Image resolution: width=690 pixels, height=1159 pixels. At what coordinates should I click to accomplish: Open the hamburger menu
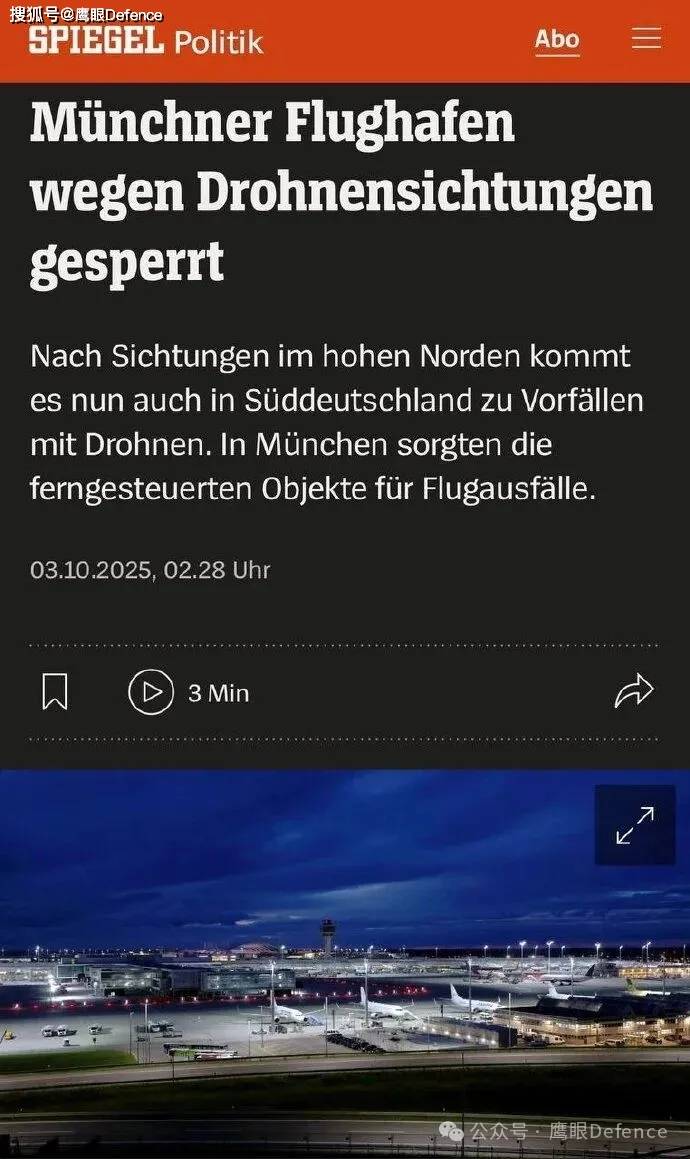click(646, 39)
